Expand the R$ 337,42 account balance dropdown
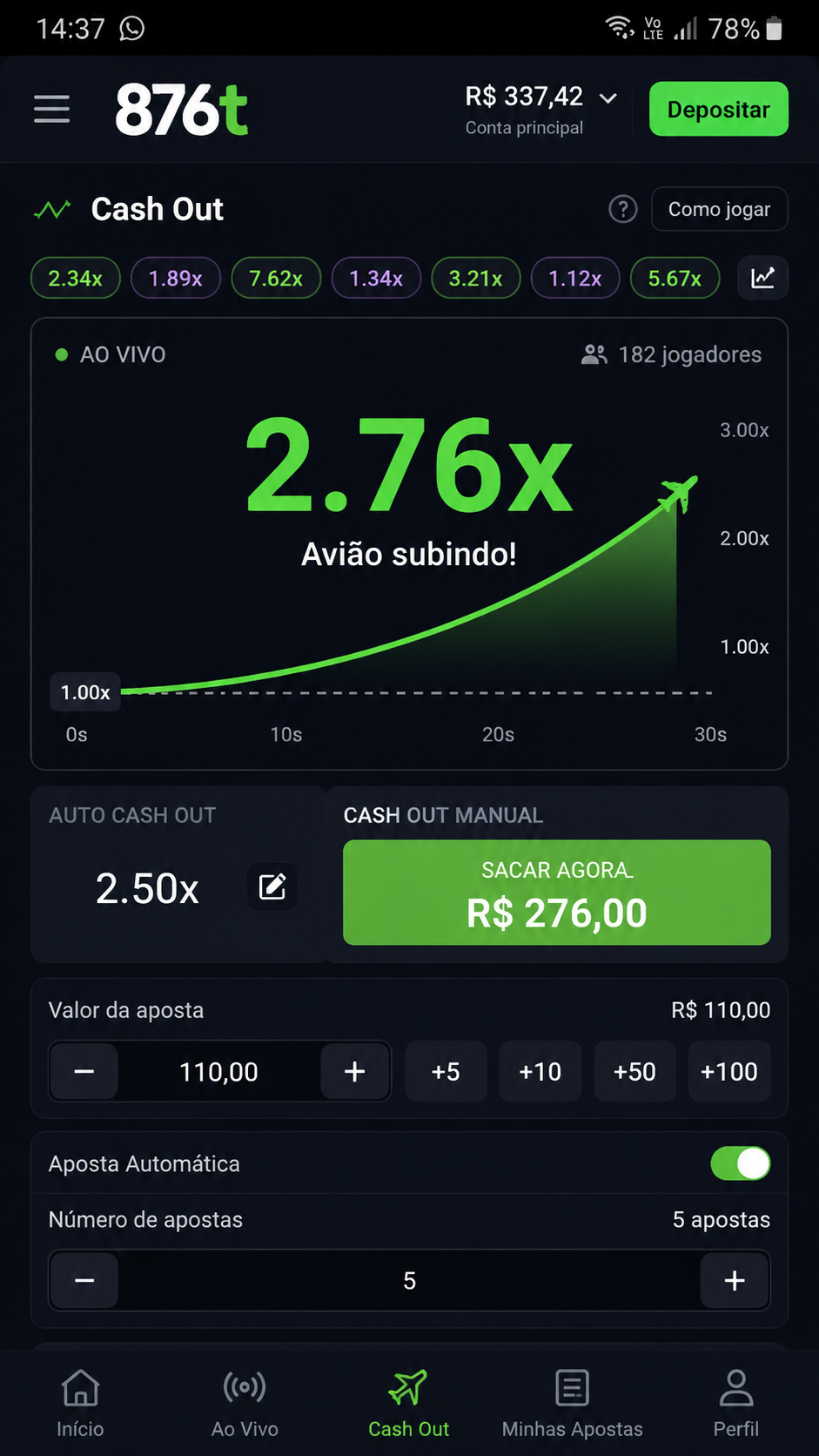819x1456 pixels. tap(541, 109)
